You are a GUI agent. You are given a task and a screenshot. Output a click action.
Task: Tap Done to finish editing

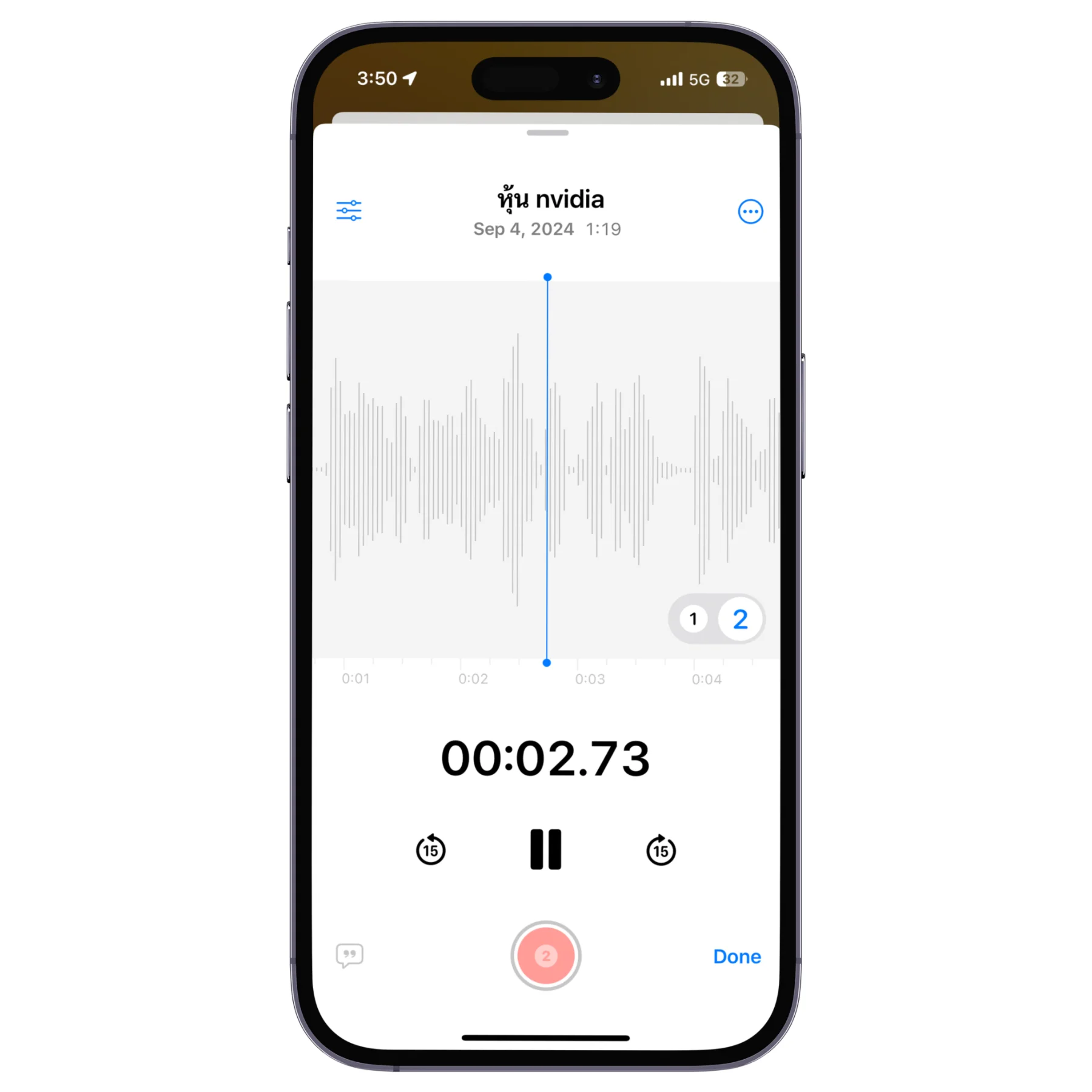736,956
